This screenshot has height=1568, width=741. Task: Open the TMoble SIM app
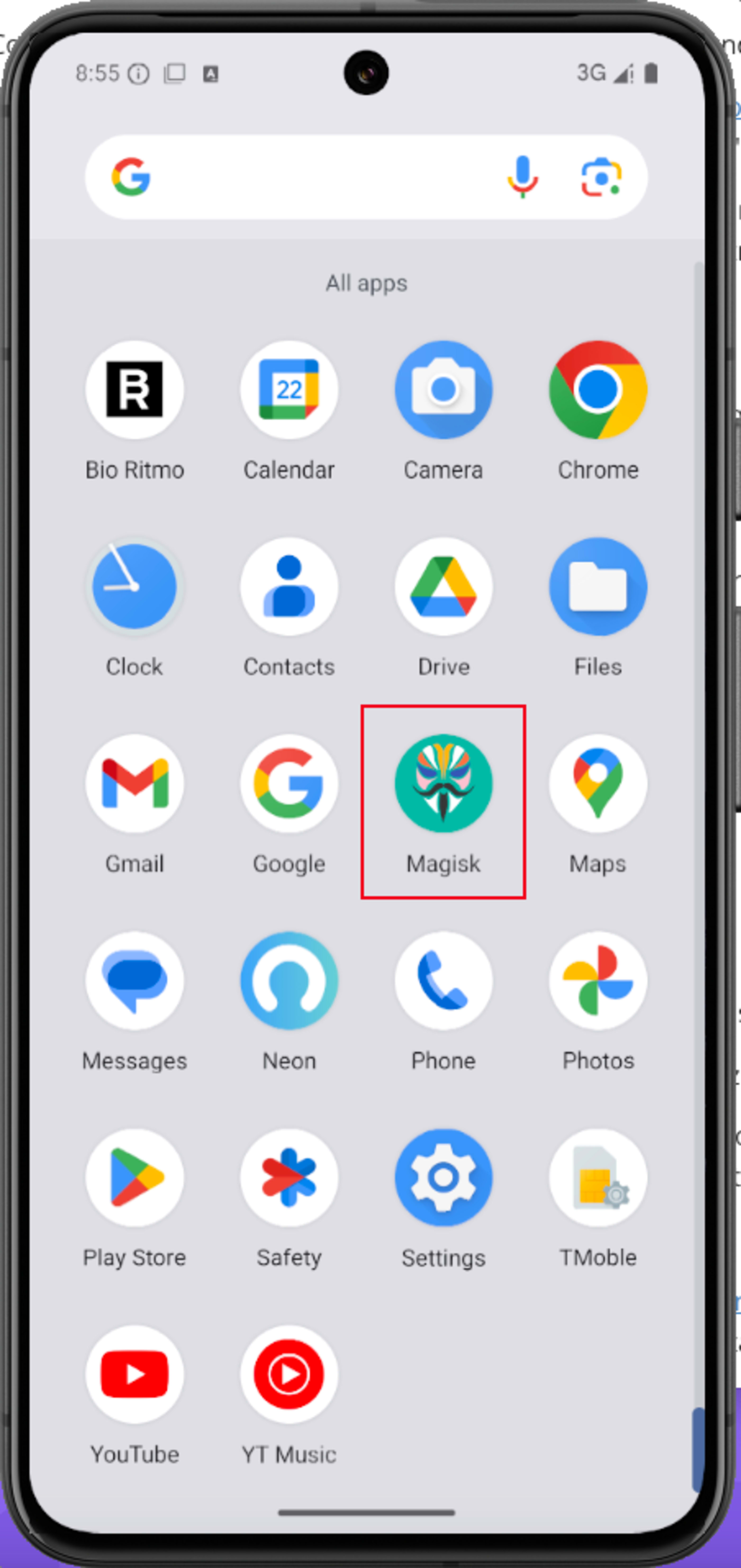[x=598, y=1178]
